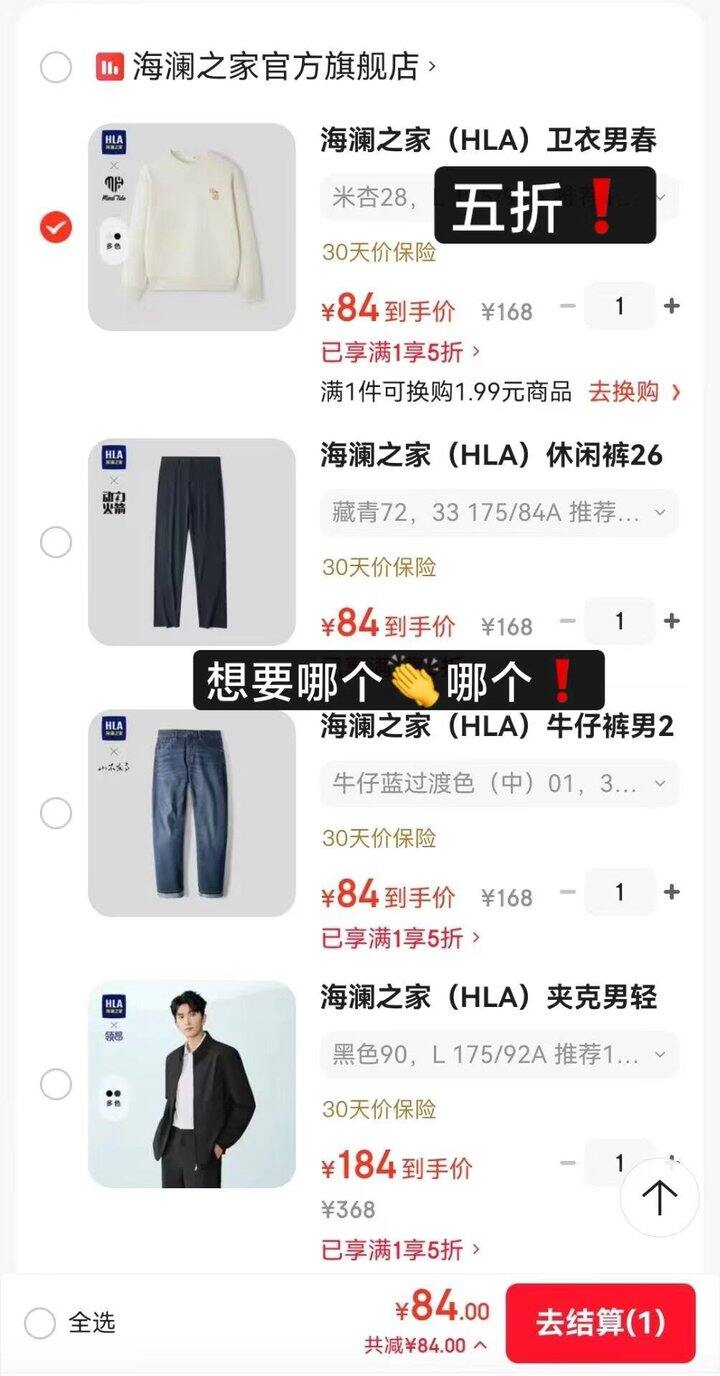The width and height of the screenshot is (720, 1376).
Task: Select the 休闲裤26 item checkbox
Action: [56, 542]
